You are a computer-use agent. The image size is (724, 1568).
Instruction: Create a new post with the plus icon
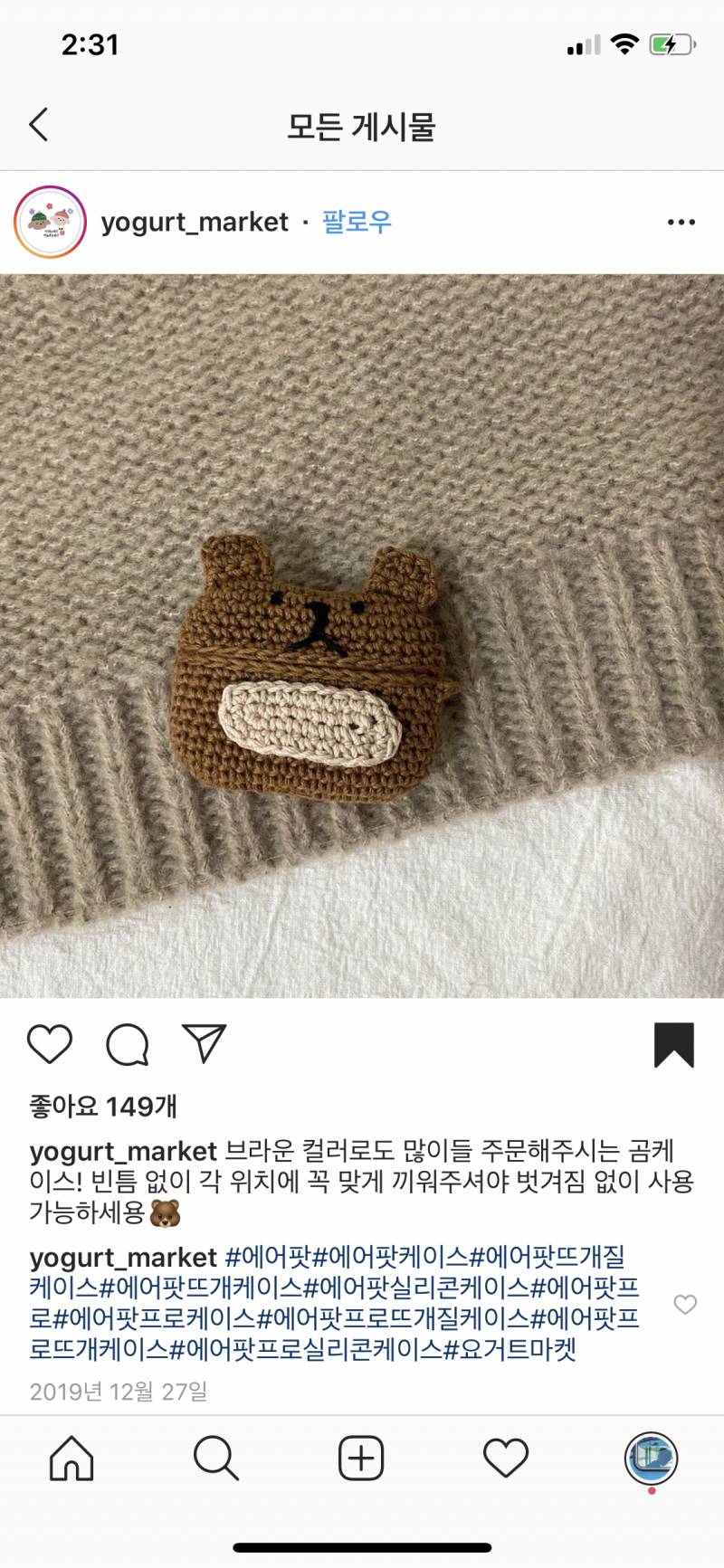tap(361, 1458)
